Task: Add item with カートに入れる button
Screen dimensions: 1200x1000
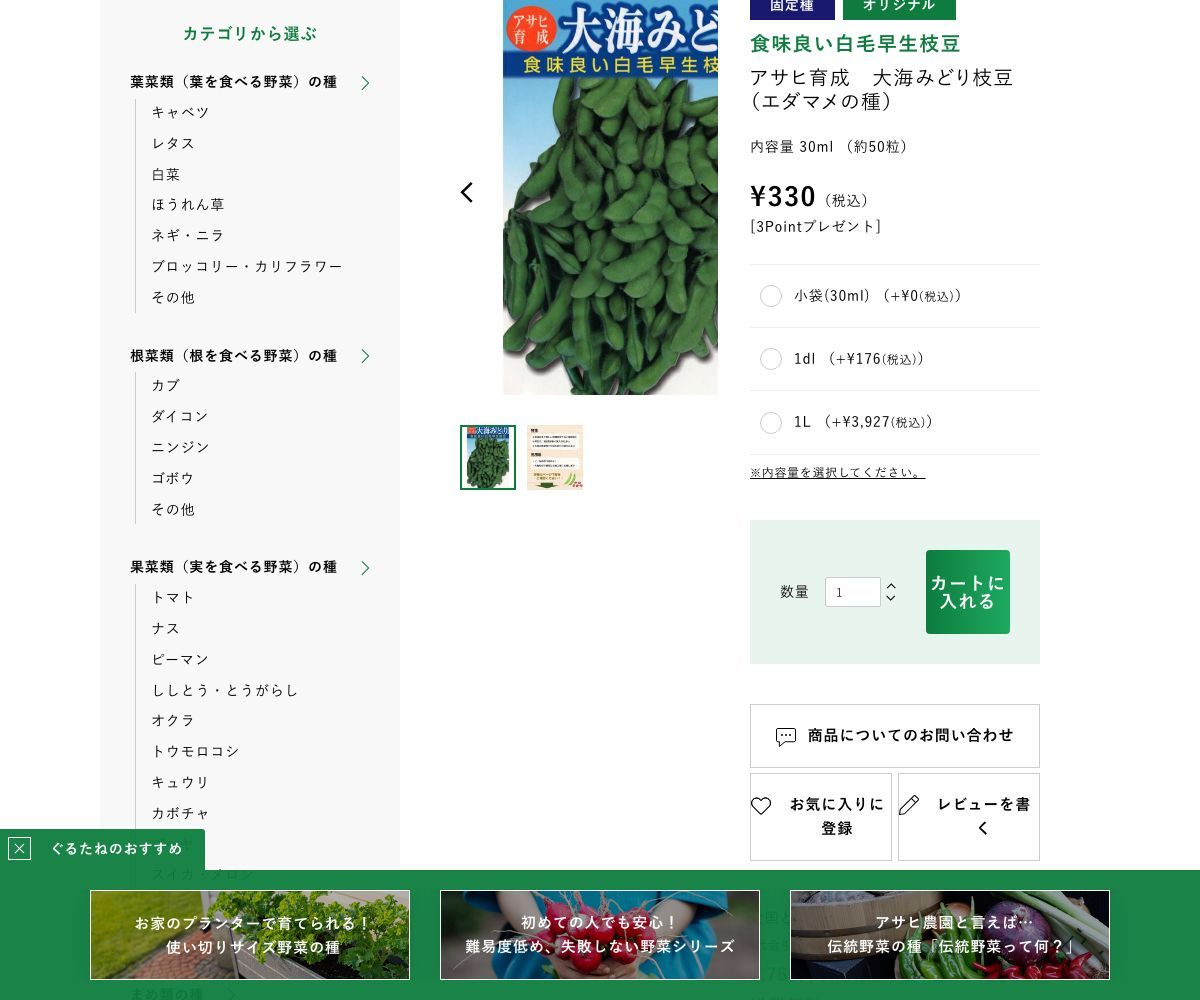Action: coord(967,592)
